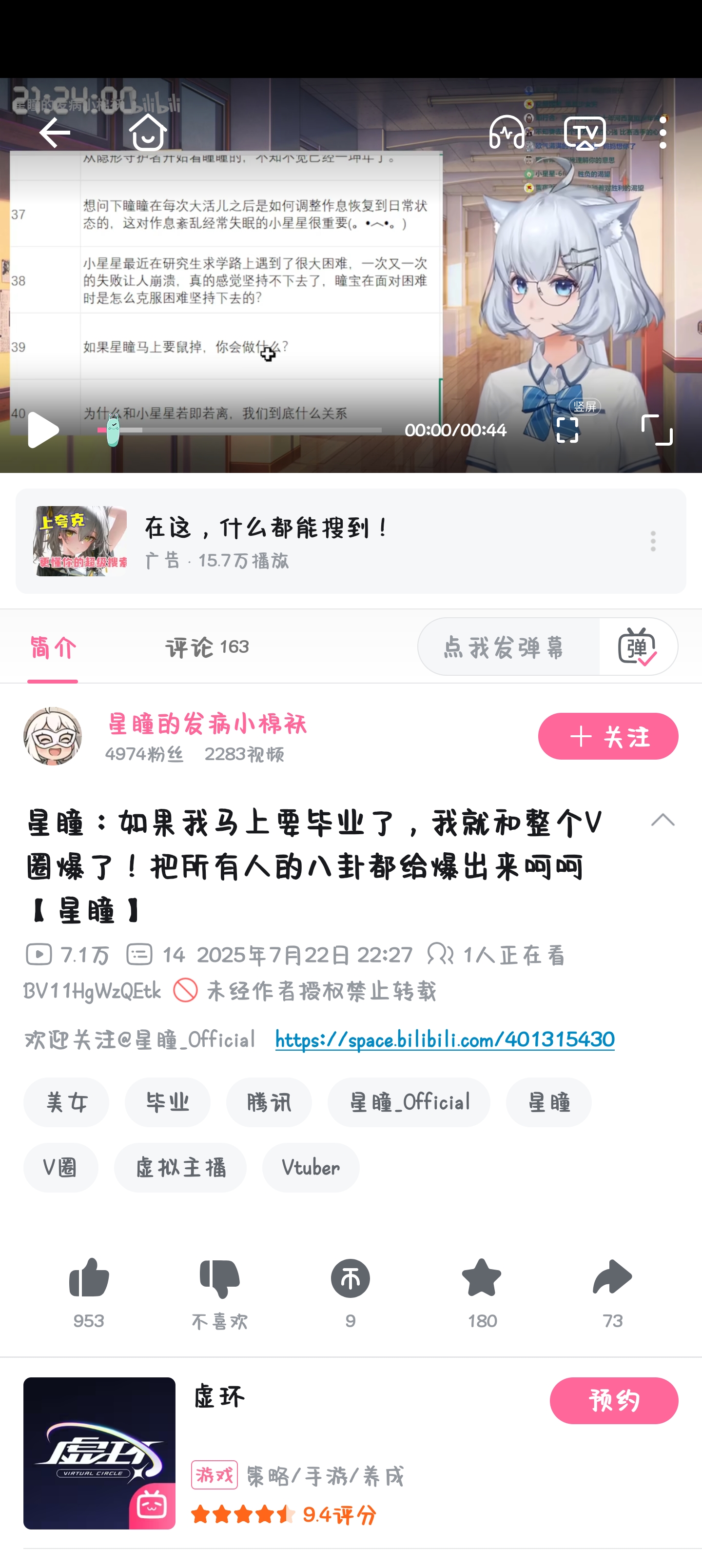Screen dimensions: 702x1568
Task: Collapse the video description
Action: 663,820
